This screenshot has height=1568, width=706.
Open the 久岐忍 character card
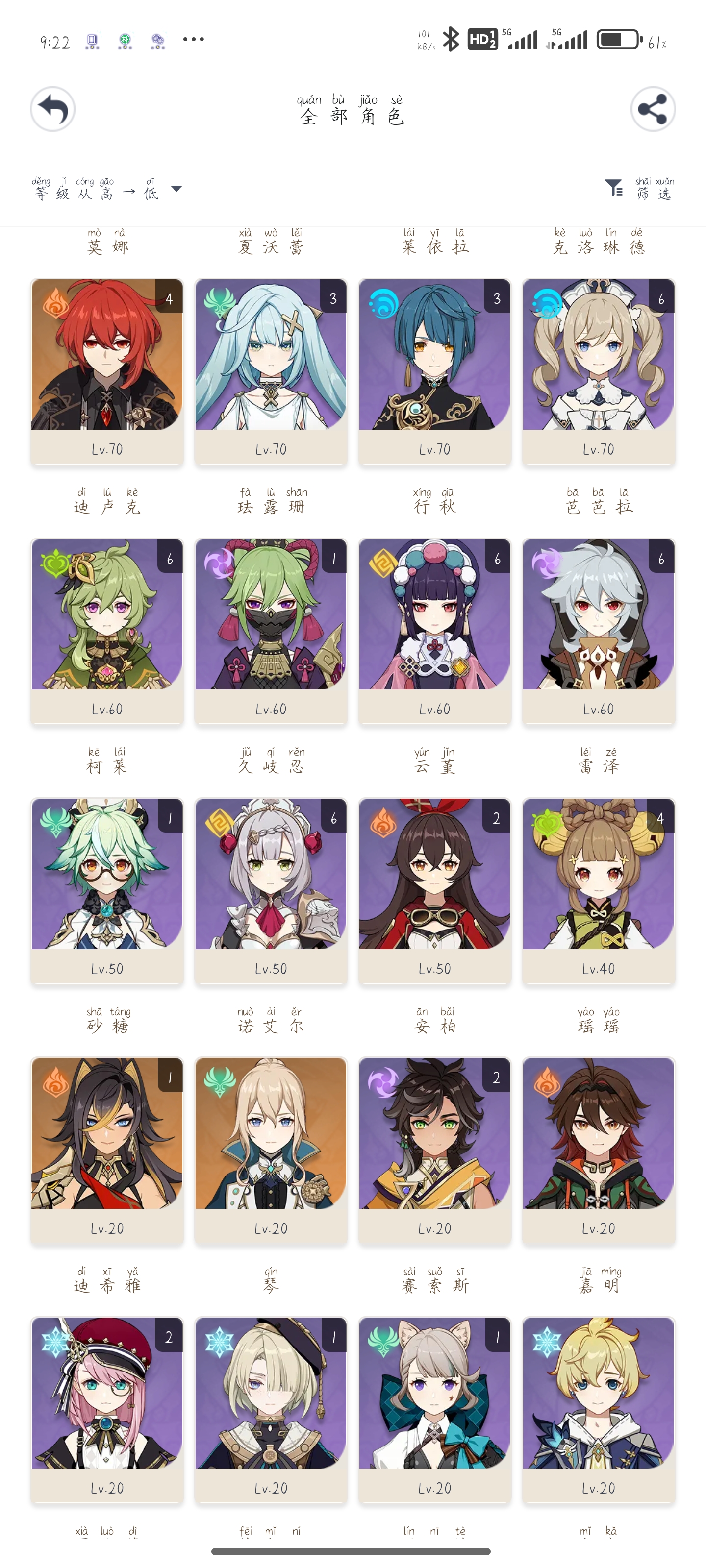[x=271, y=631]
